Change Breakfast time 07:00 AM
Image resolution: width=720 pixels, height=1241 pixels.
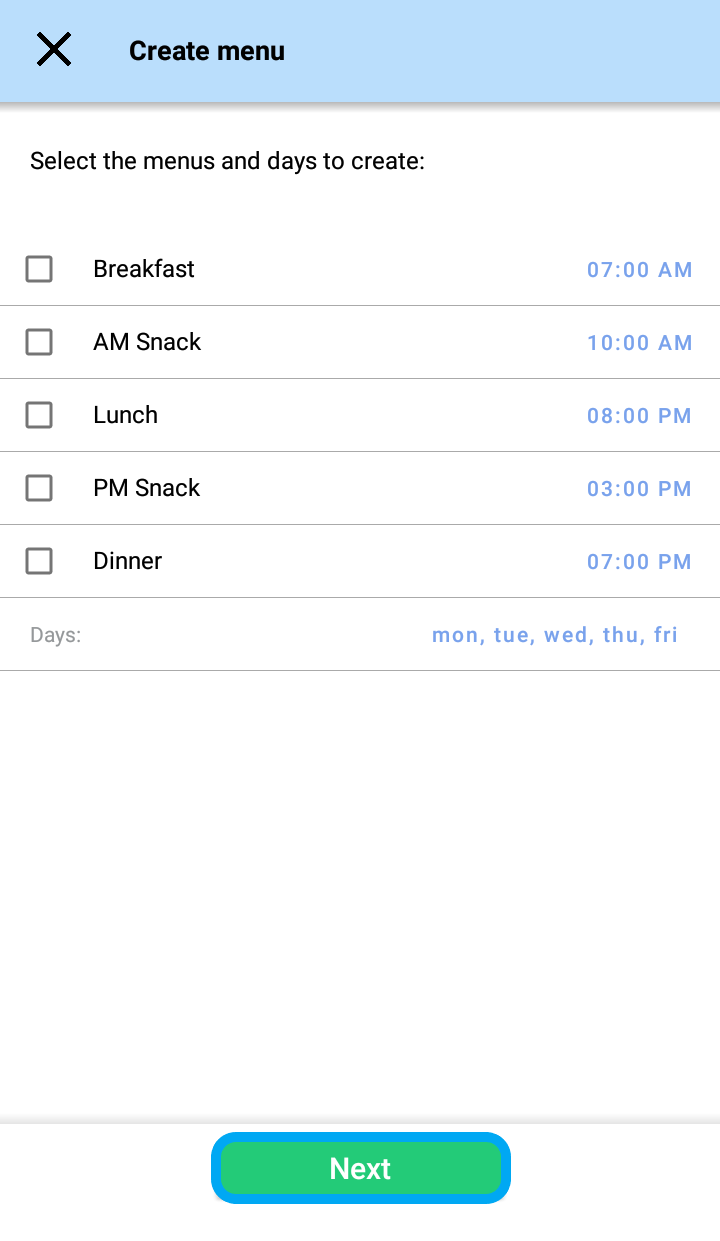[639, 270]
